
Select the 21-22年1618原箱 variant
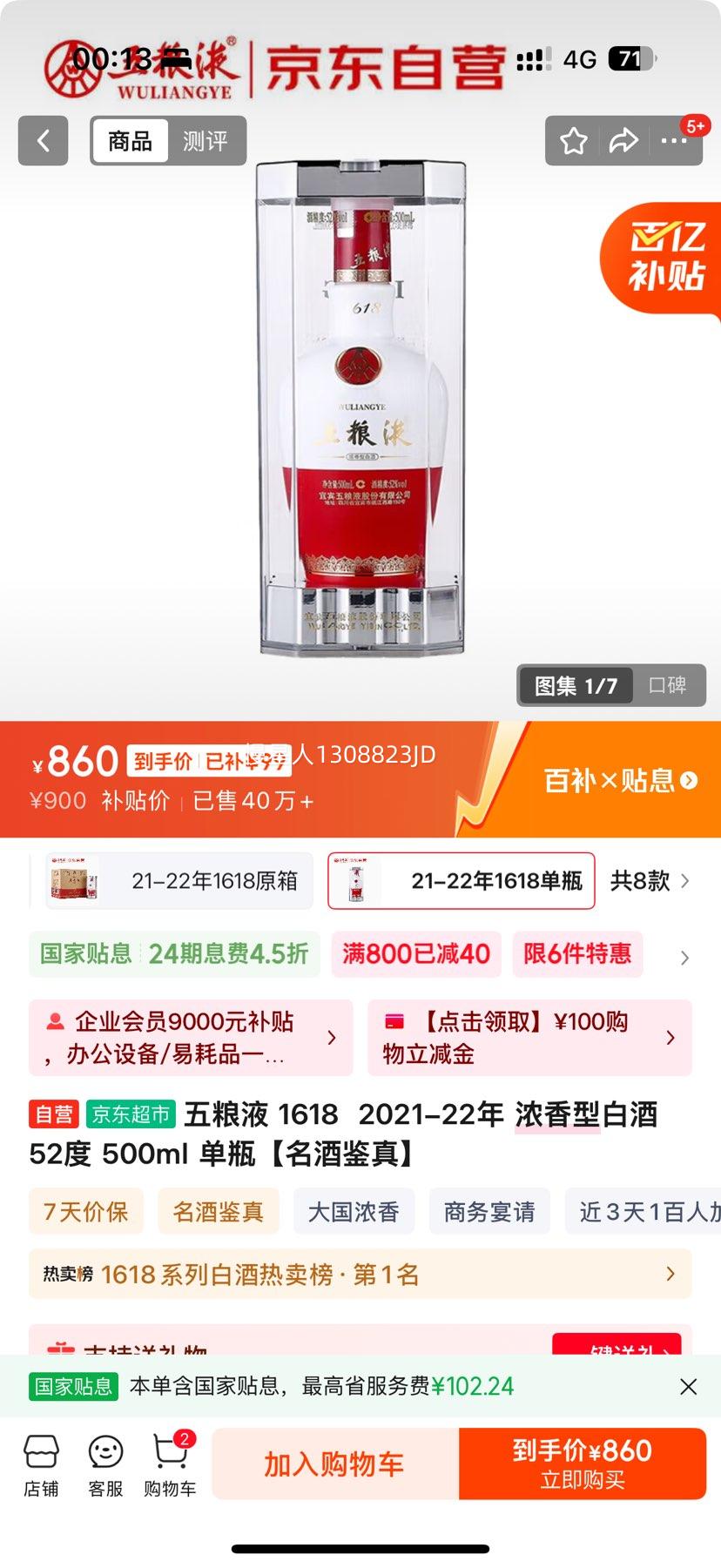(179, 881)
